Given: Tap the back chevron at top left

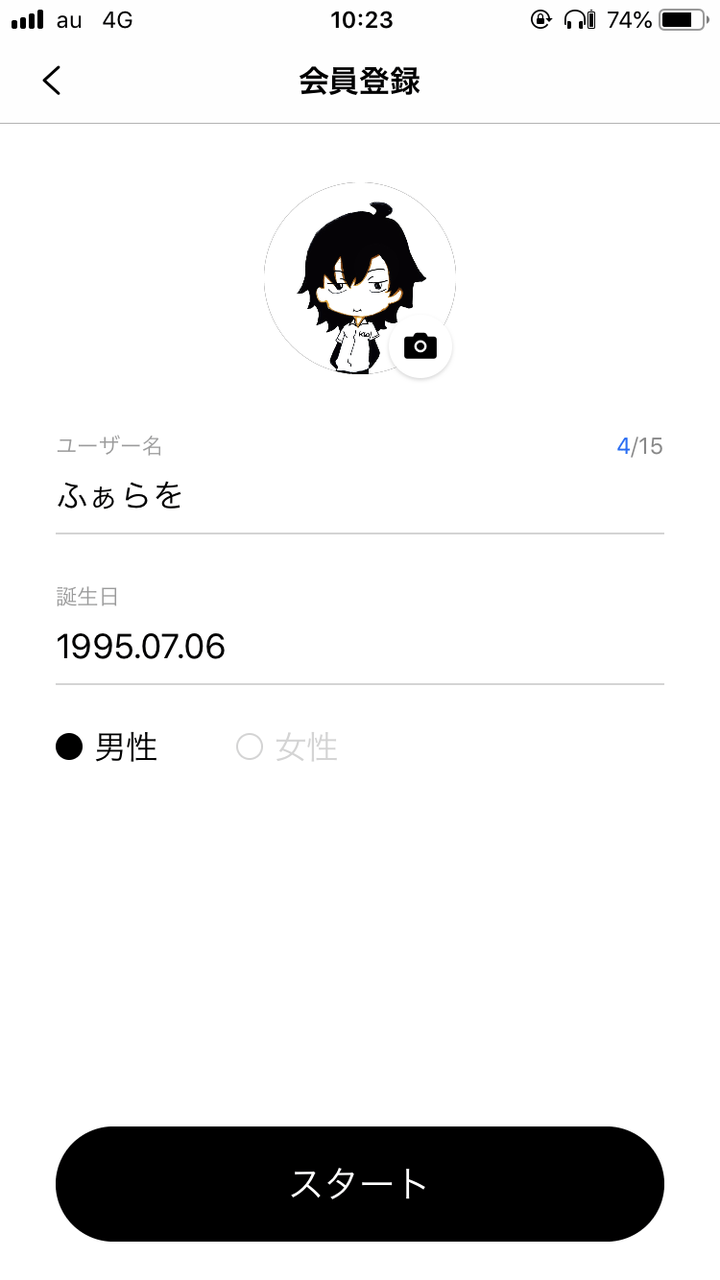Looking at the screenshot, I should [52, 80].
